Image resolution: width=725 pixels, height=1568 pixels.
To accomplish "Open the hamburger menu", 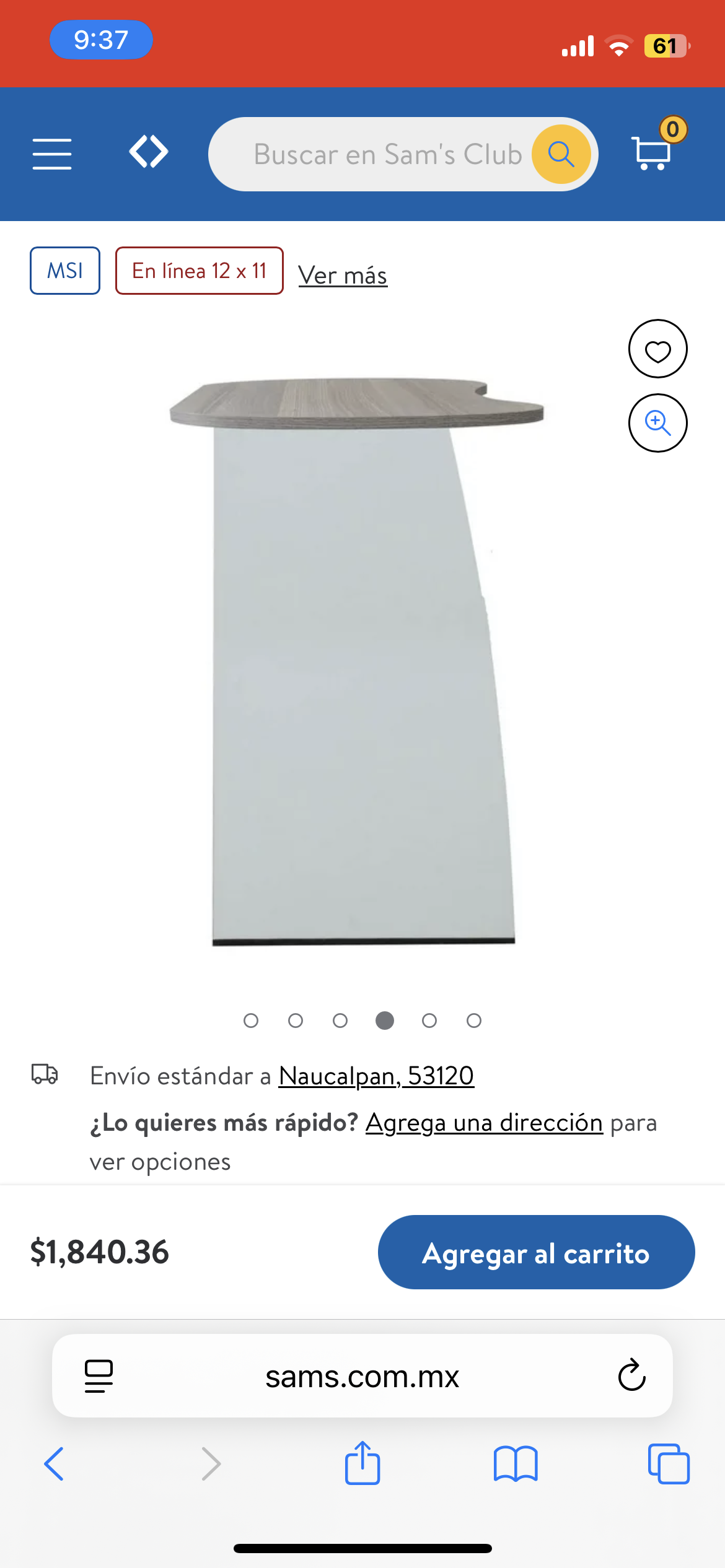I will (x=52, y=154).
